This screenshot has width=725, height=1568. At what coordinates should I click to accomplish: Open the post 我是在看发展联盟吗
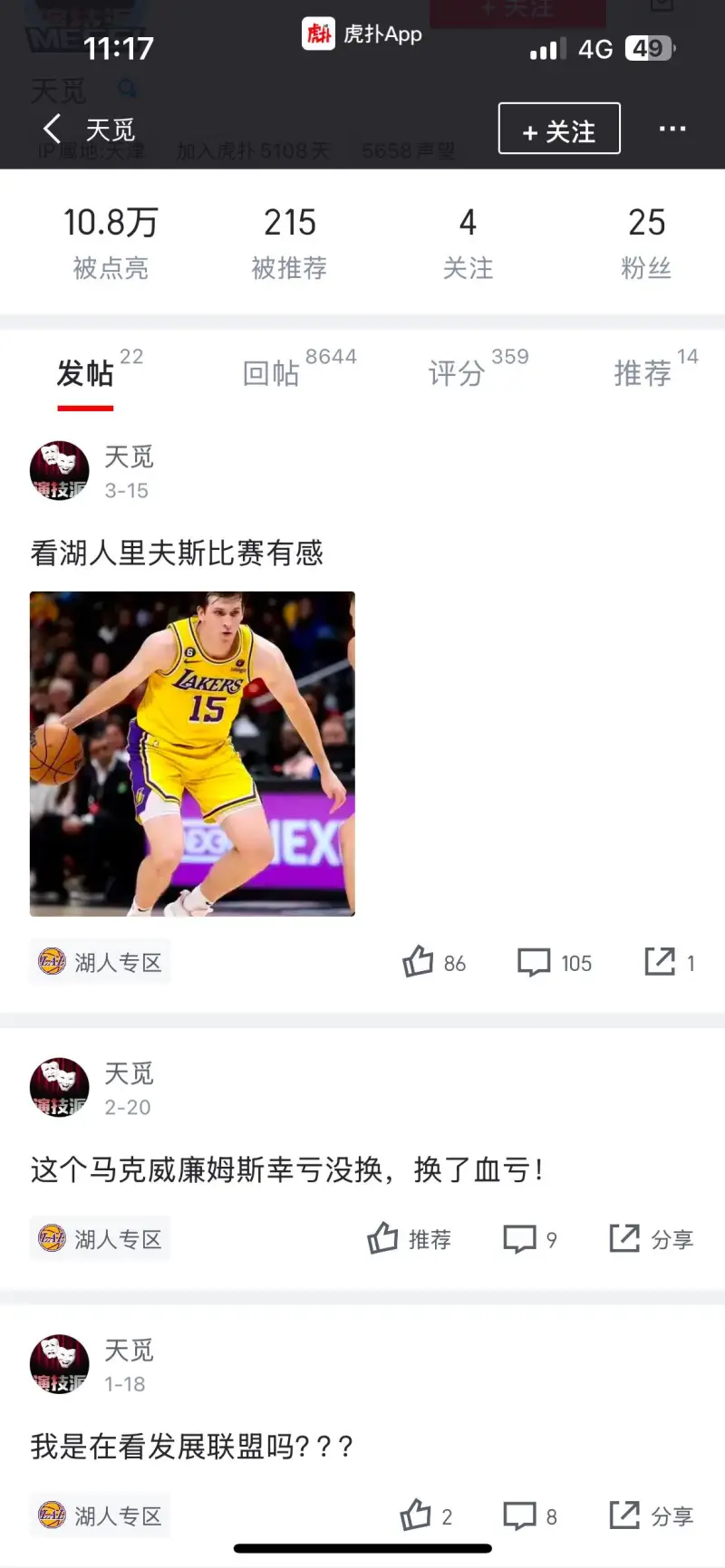coord(192,1447)
